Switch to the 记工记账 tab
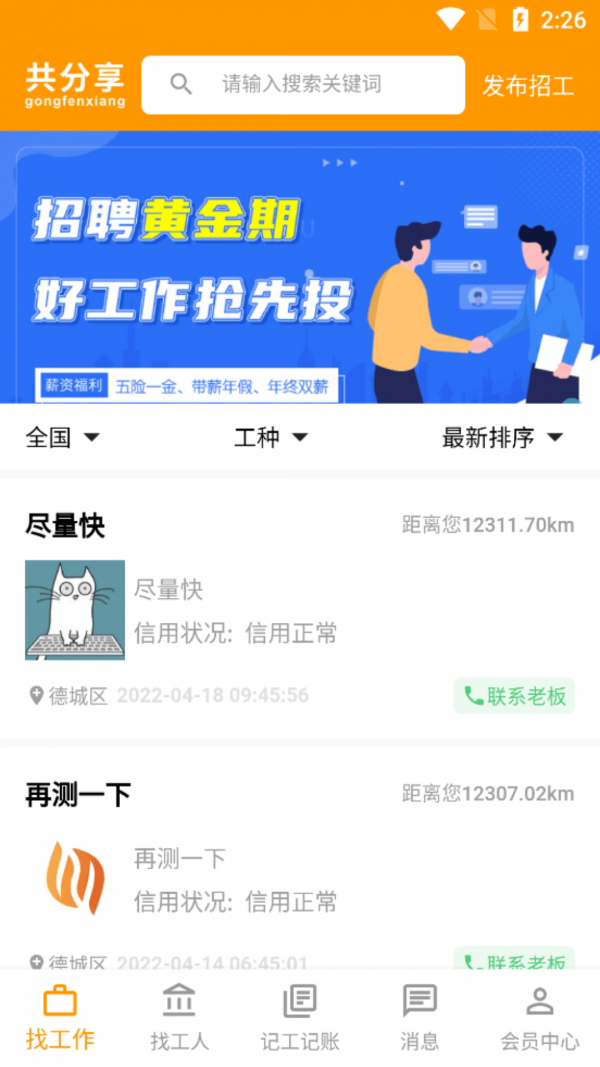The image size is (600, 1067). coord(300,1016)
